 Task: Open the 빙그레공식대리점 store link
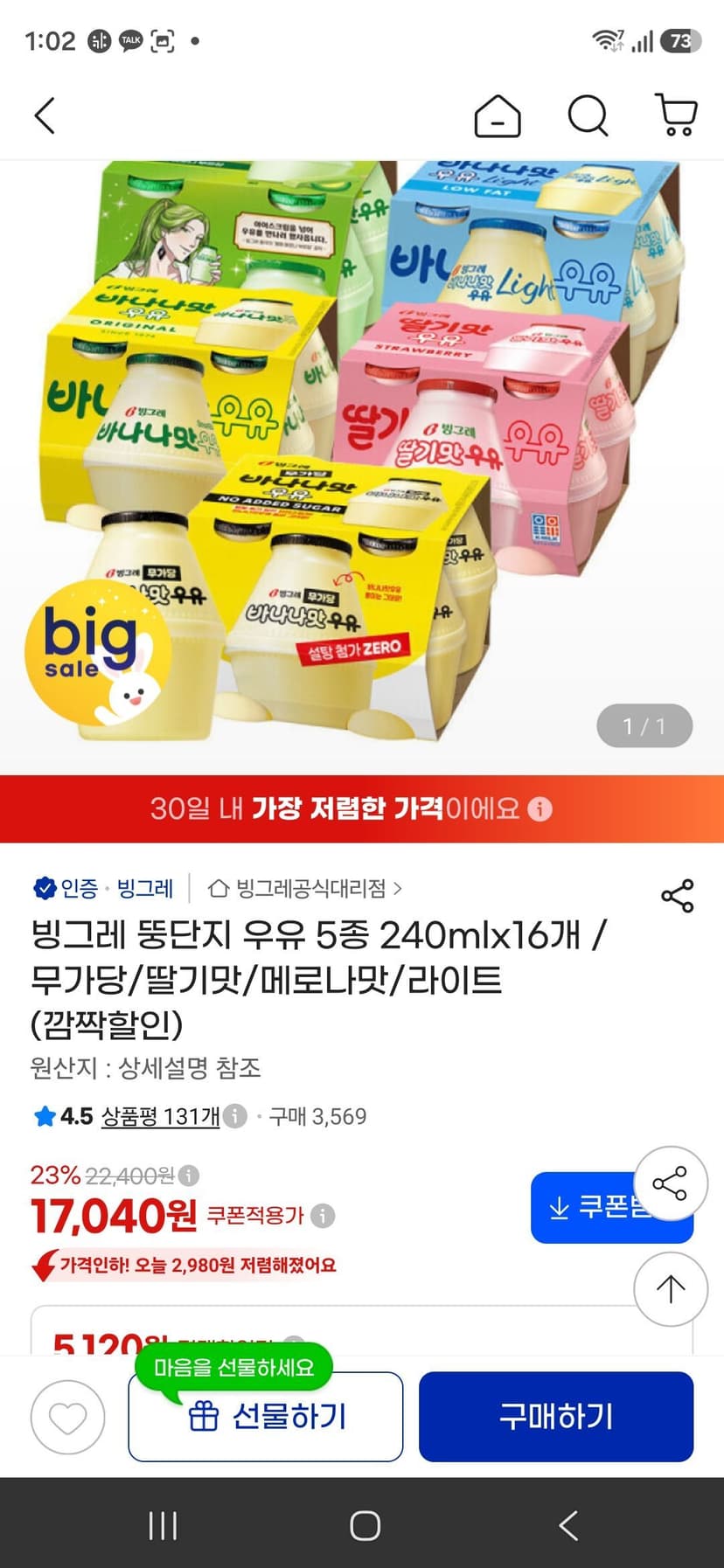tap(305, 889)
